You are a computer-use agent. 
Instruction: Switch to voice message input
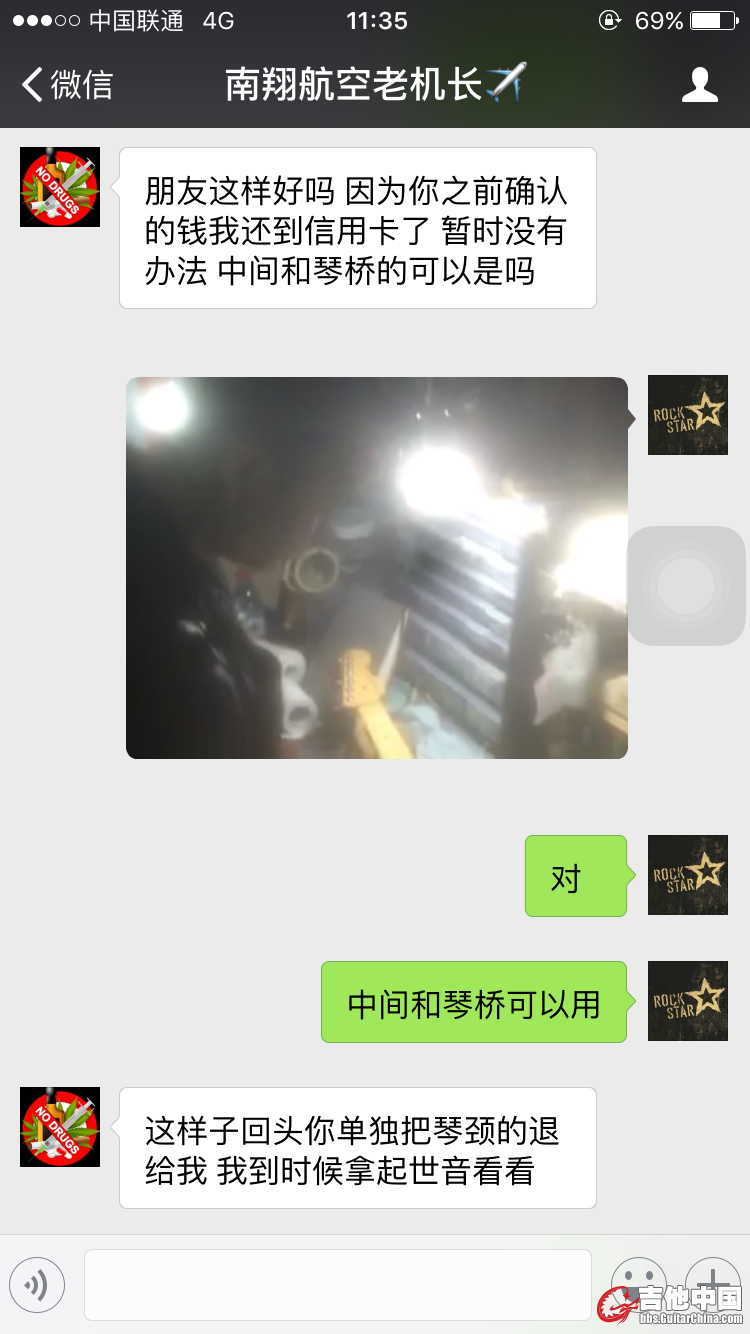[37, 1285]
